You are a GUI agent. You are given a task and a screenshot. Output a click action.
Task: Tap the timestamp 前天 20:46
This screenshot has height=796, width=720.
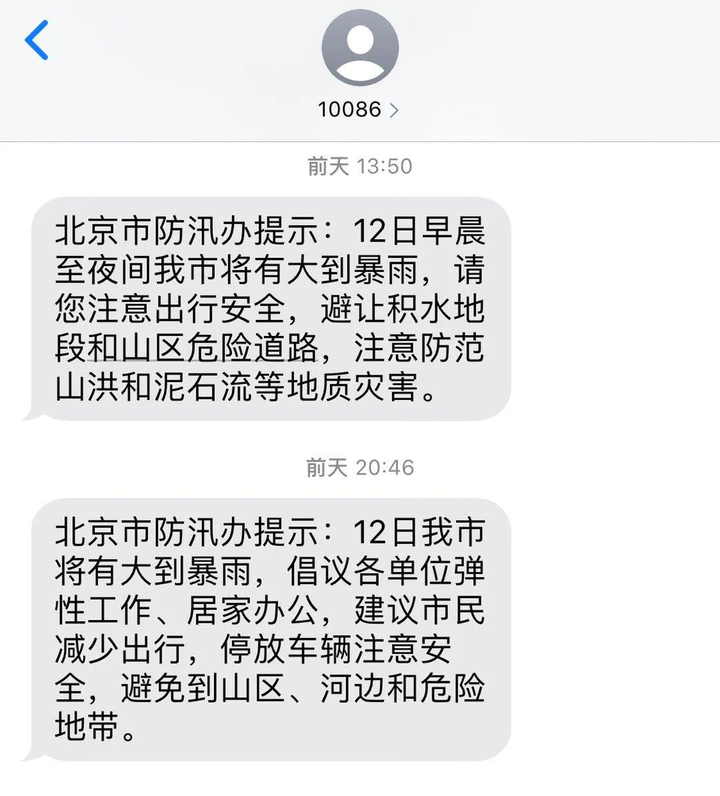(360, 465)
